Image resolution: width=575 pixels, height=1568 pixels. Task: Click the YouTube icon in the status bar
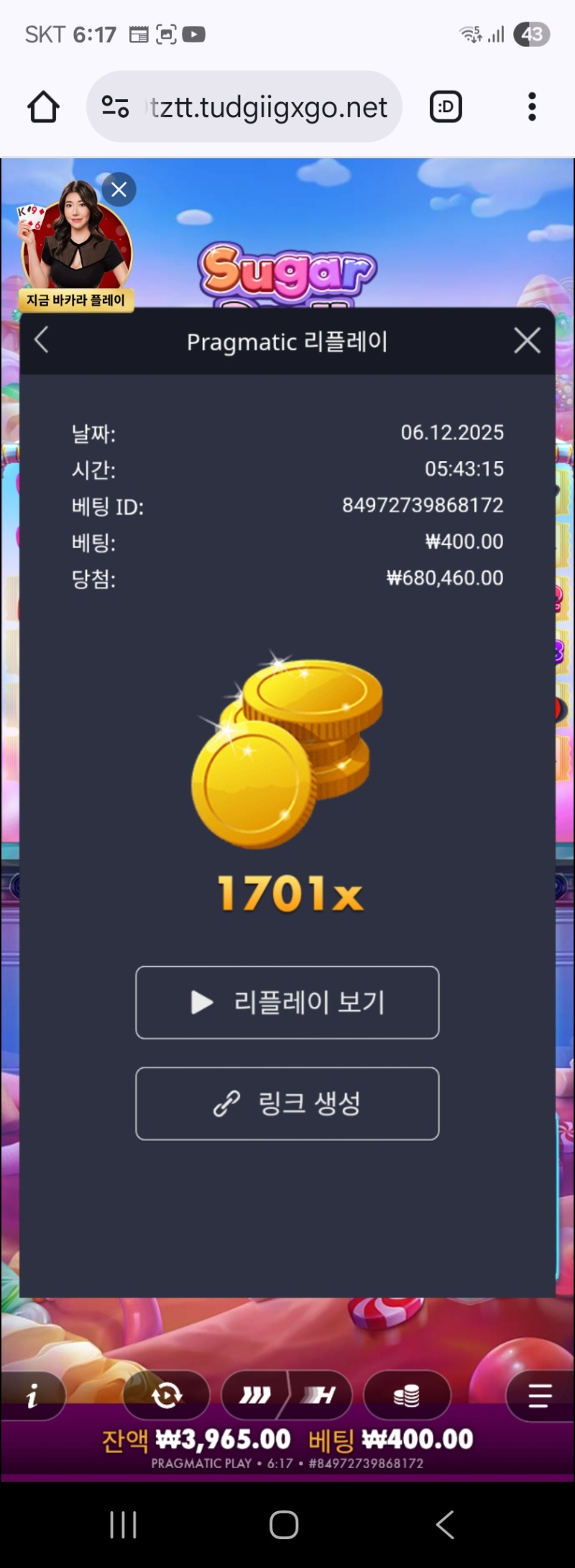193,33
